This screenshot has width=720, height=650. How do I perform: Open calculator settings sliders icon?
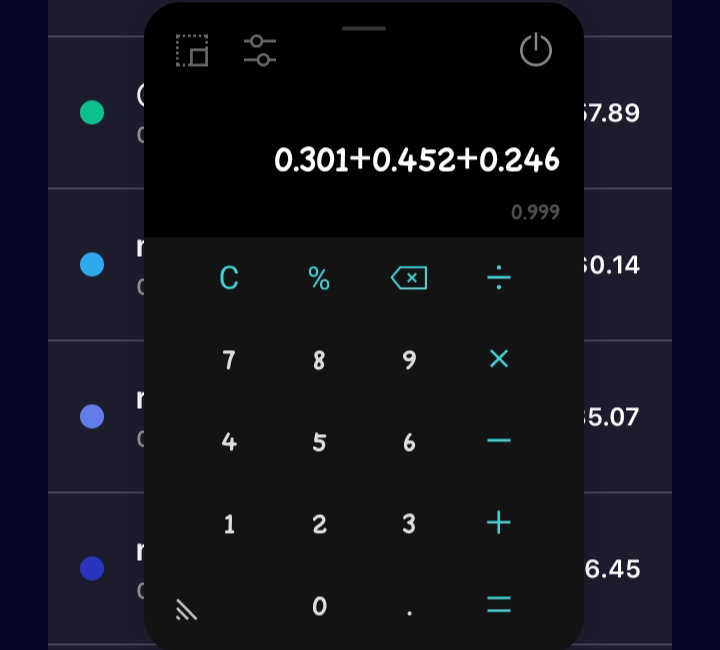(260, 50)
